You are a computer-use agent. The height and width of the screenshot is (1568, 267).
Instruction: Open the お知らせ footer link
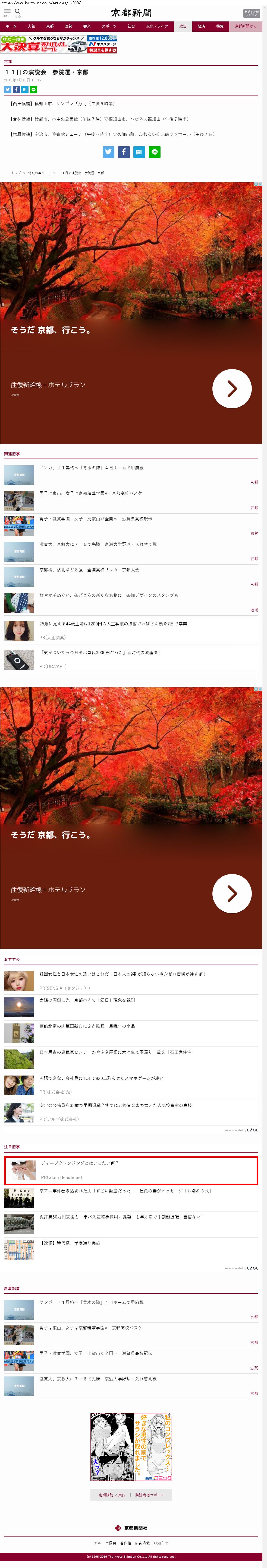coord(161,1543)
